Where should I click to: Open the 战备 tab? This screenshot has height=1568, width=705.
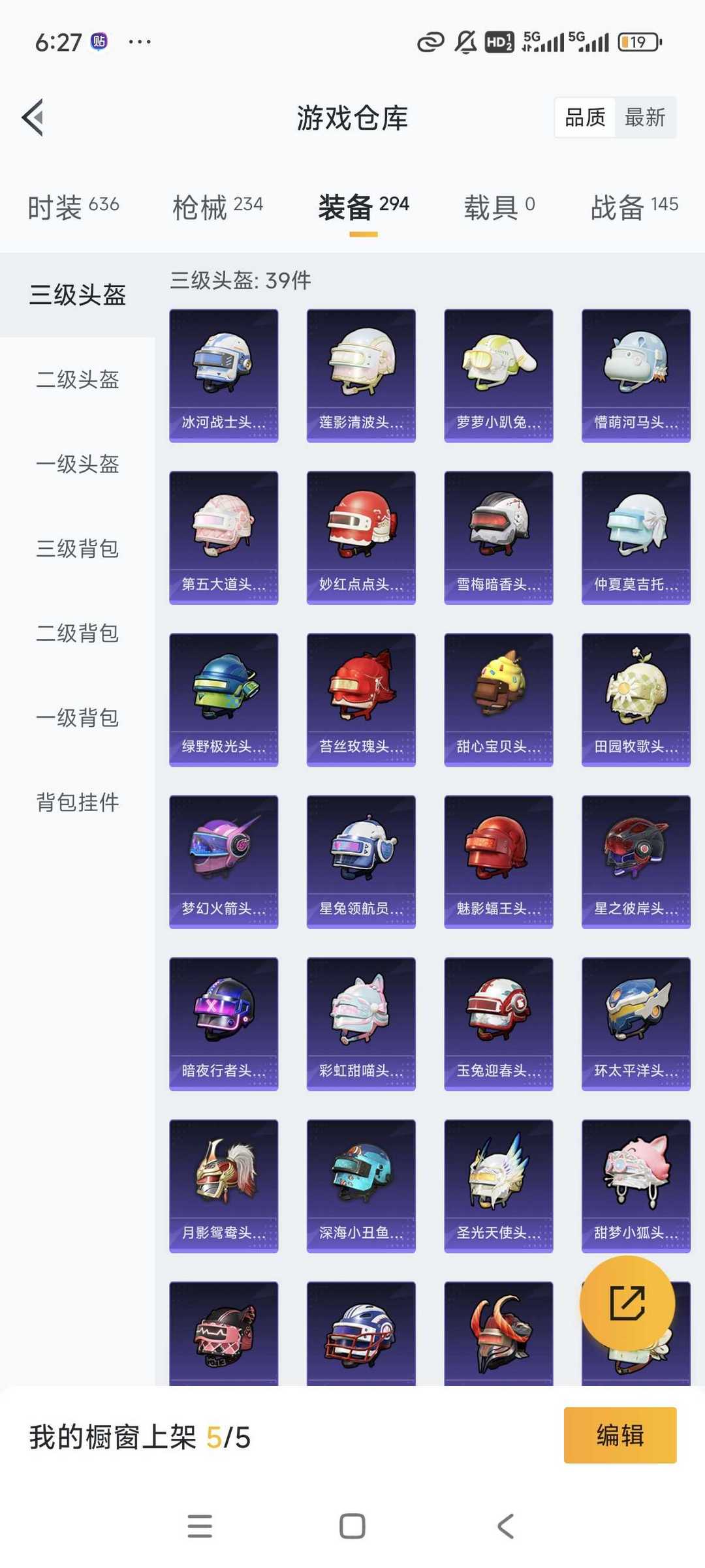pos(634,207)
